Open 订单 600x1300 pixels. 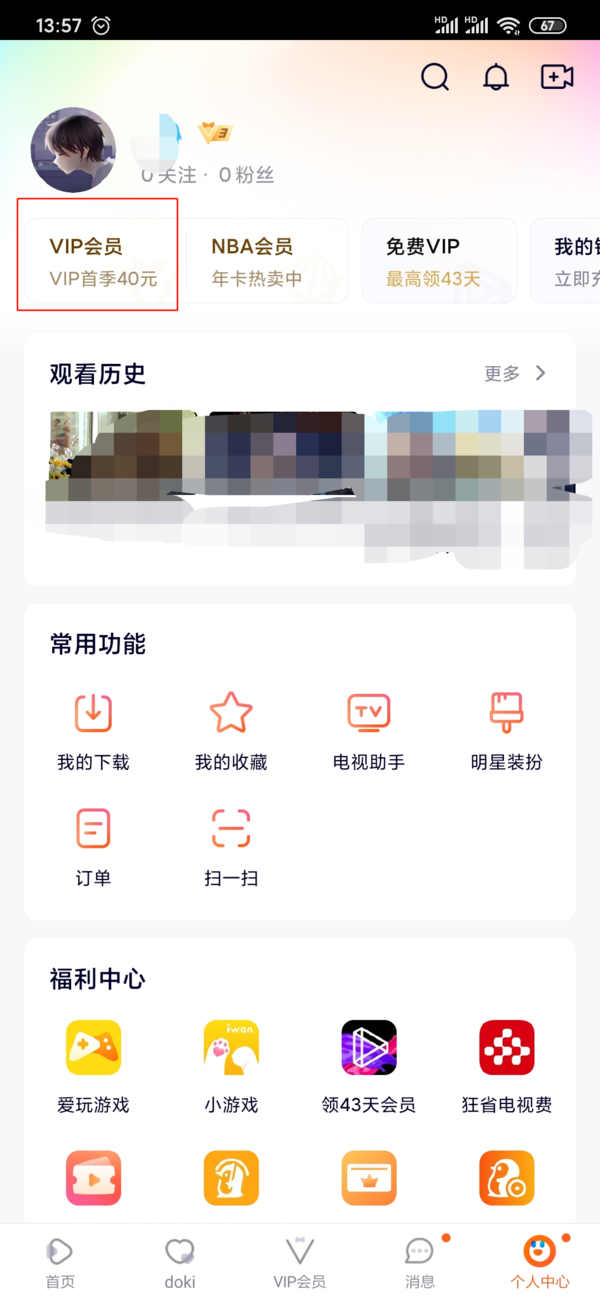click(x=93, y=846)
